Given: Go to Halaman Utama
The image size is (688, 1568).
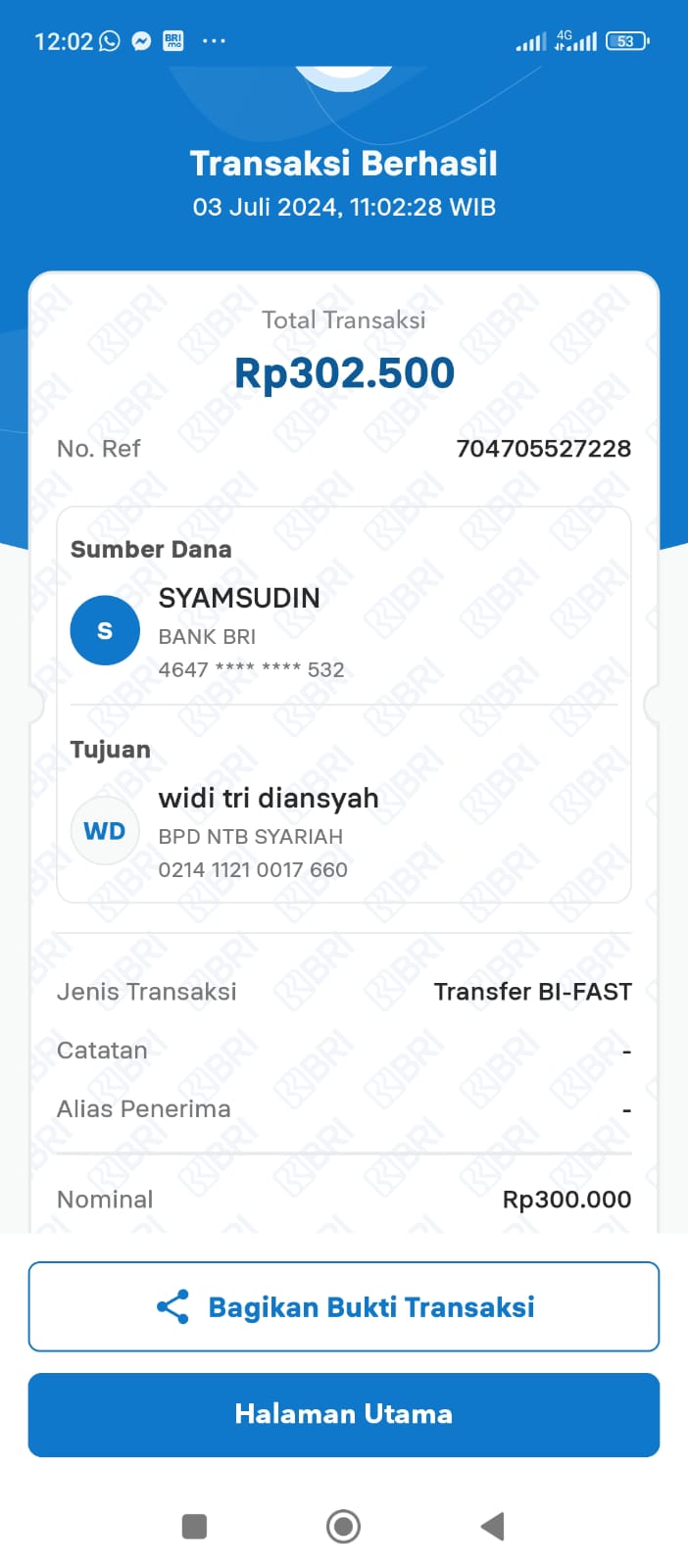Looking at the screenshot, I should 344,1414.
